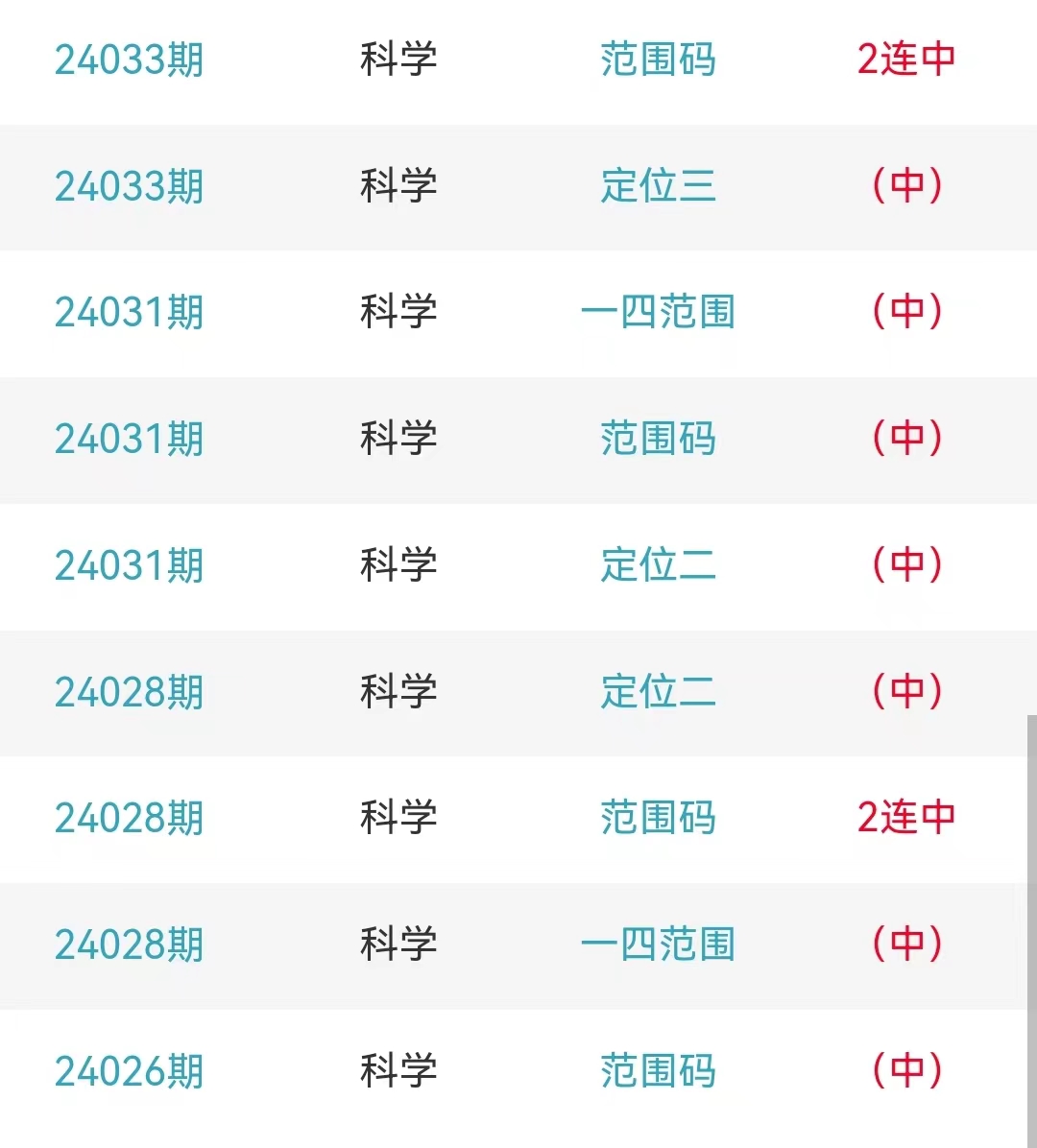The height and width of the screenshot is (1148, 1037).
Task: Open the 24028期 定位二 entry
Action: tap(658, 692)
